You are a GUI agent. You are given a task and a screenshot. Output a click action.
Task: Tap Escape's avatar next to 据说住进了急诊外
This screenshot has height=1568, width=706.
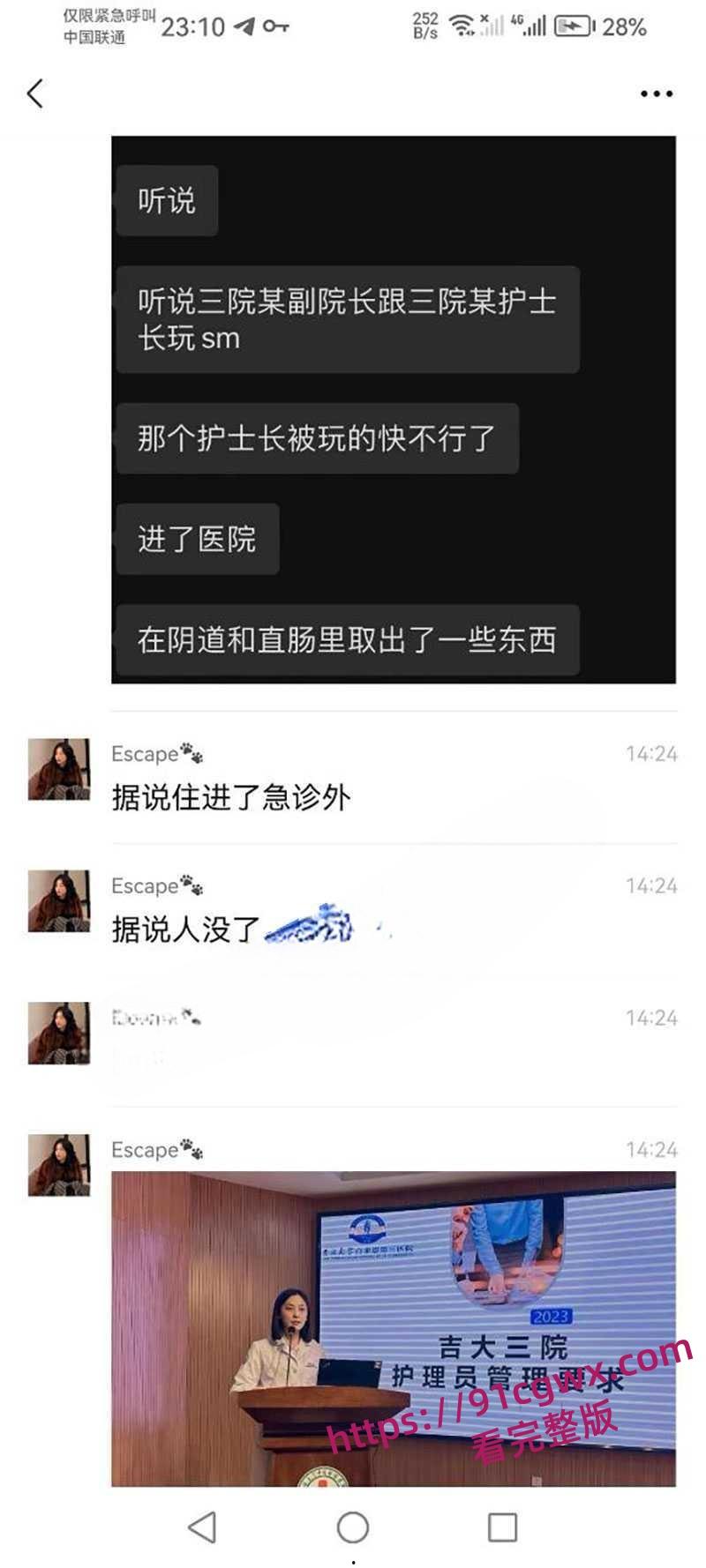click(57, 767)
